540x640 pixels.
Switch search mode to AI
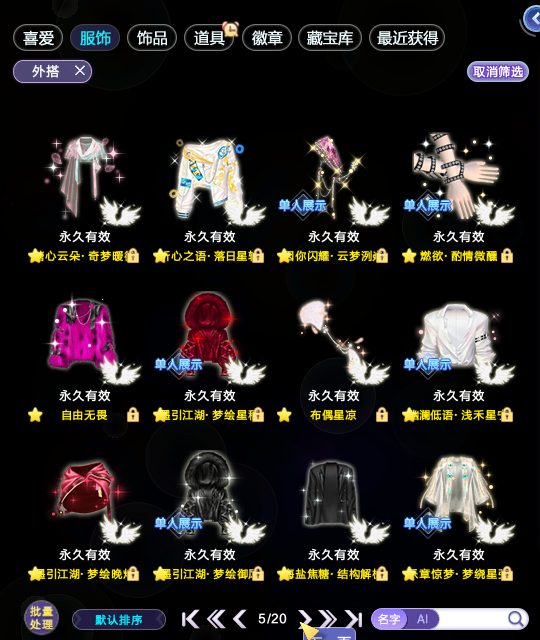coord(422,620)
